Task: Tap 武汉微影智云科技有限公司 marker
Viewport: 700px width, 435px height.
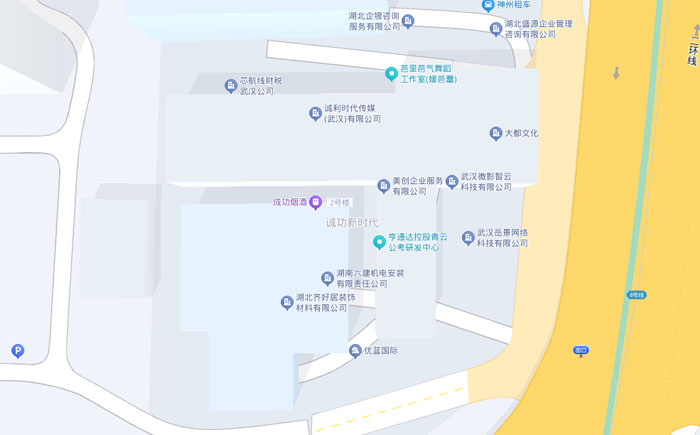Action: pyautogui.click(x=451, y=181)
